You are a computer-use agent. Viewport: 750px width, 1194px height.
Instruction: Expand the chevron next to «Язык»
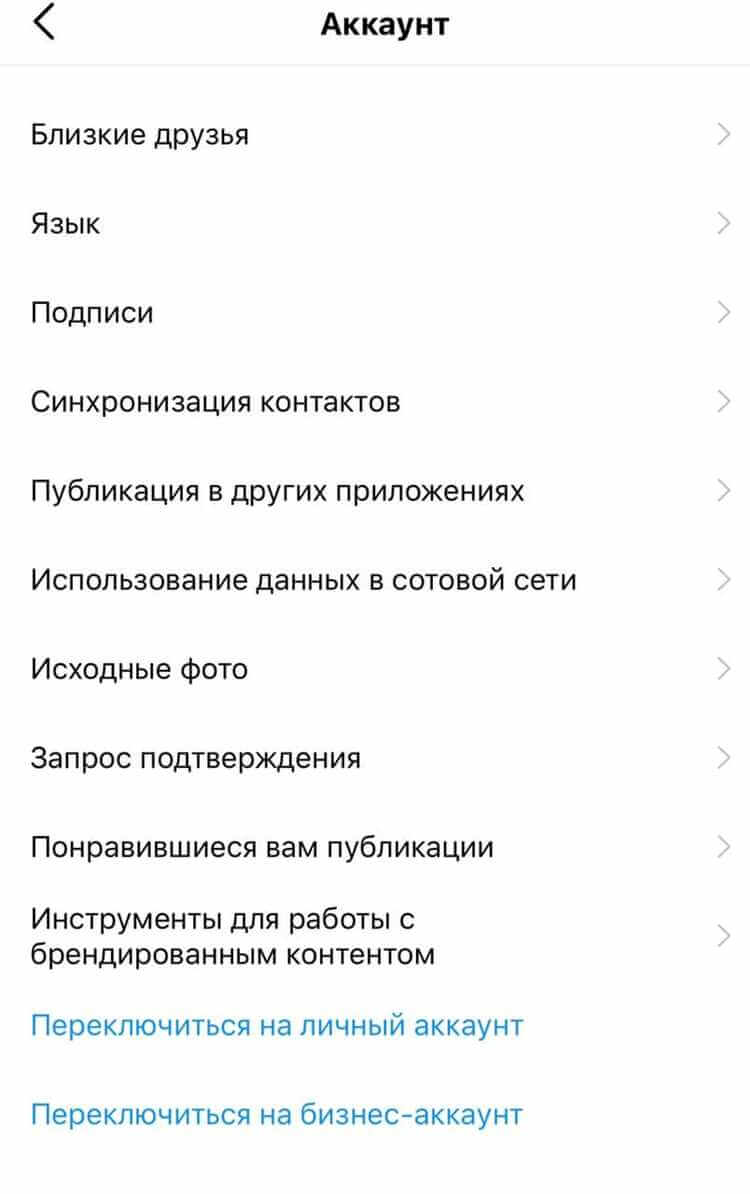pyautogui.click(x=723, y=223)
